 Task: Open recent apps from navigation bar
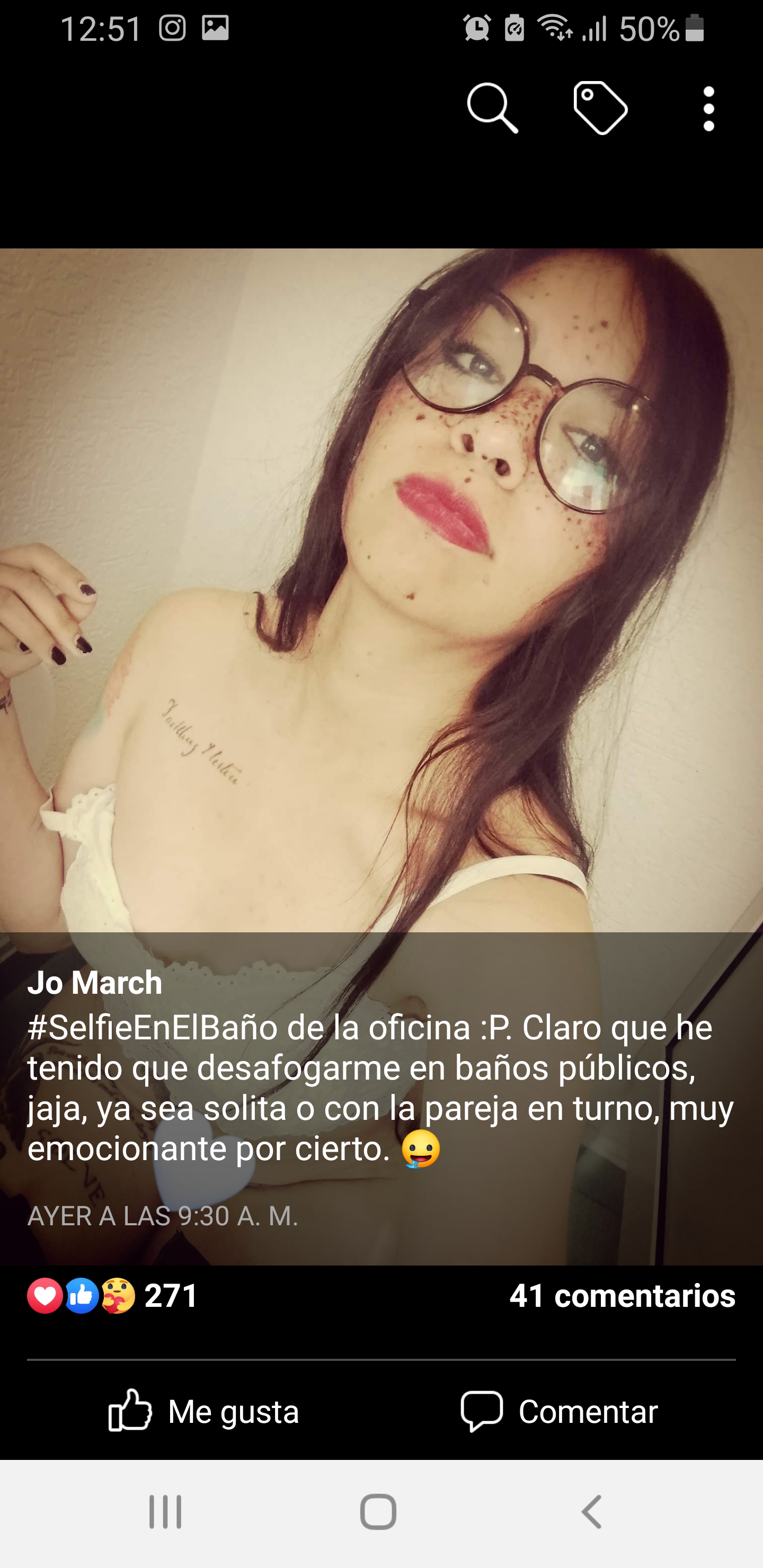tap(165, 1512)
